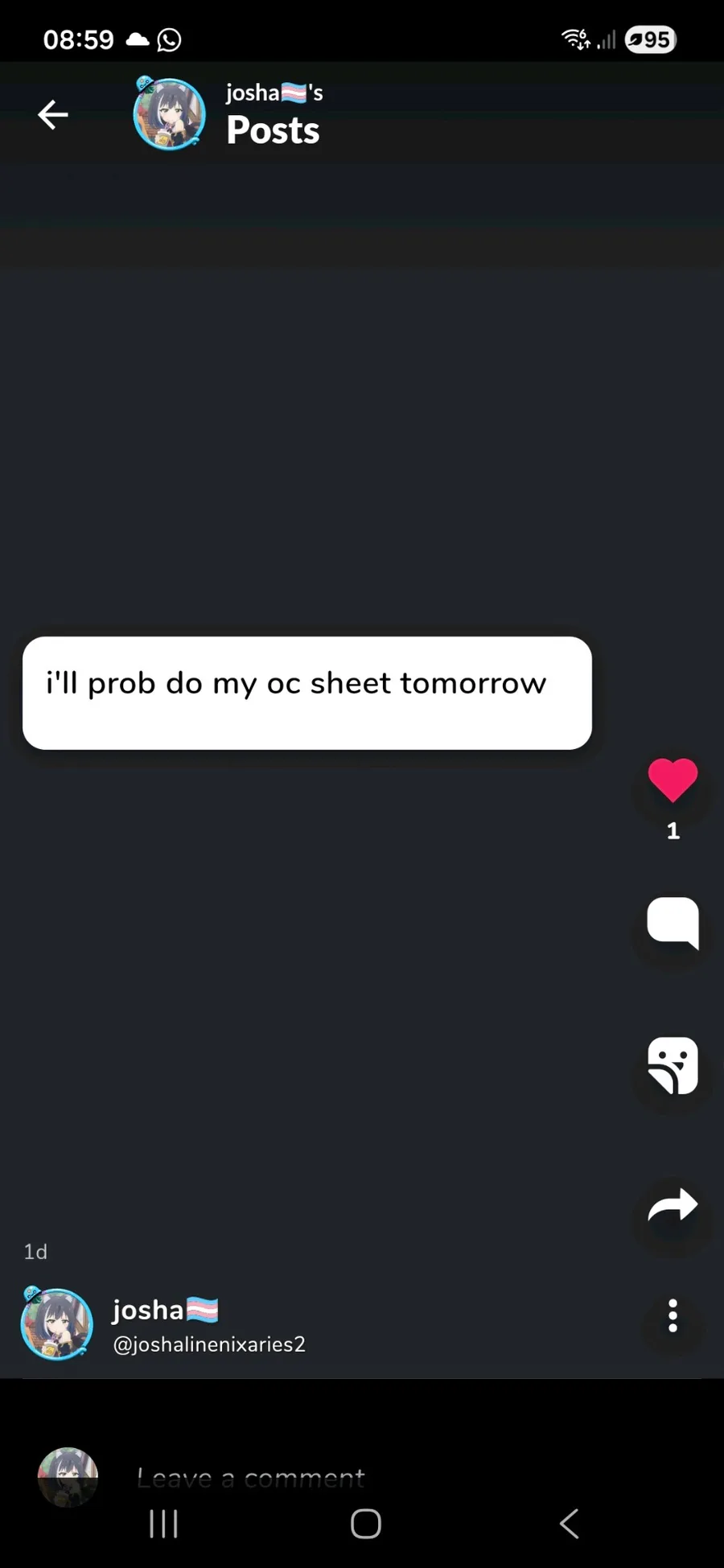
Task: Open the profile of @joshalinenixaries2
Action: 208,1344
